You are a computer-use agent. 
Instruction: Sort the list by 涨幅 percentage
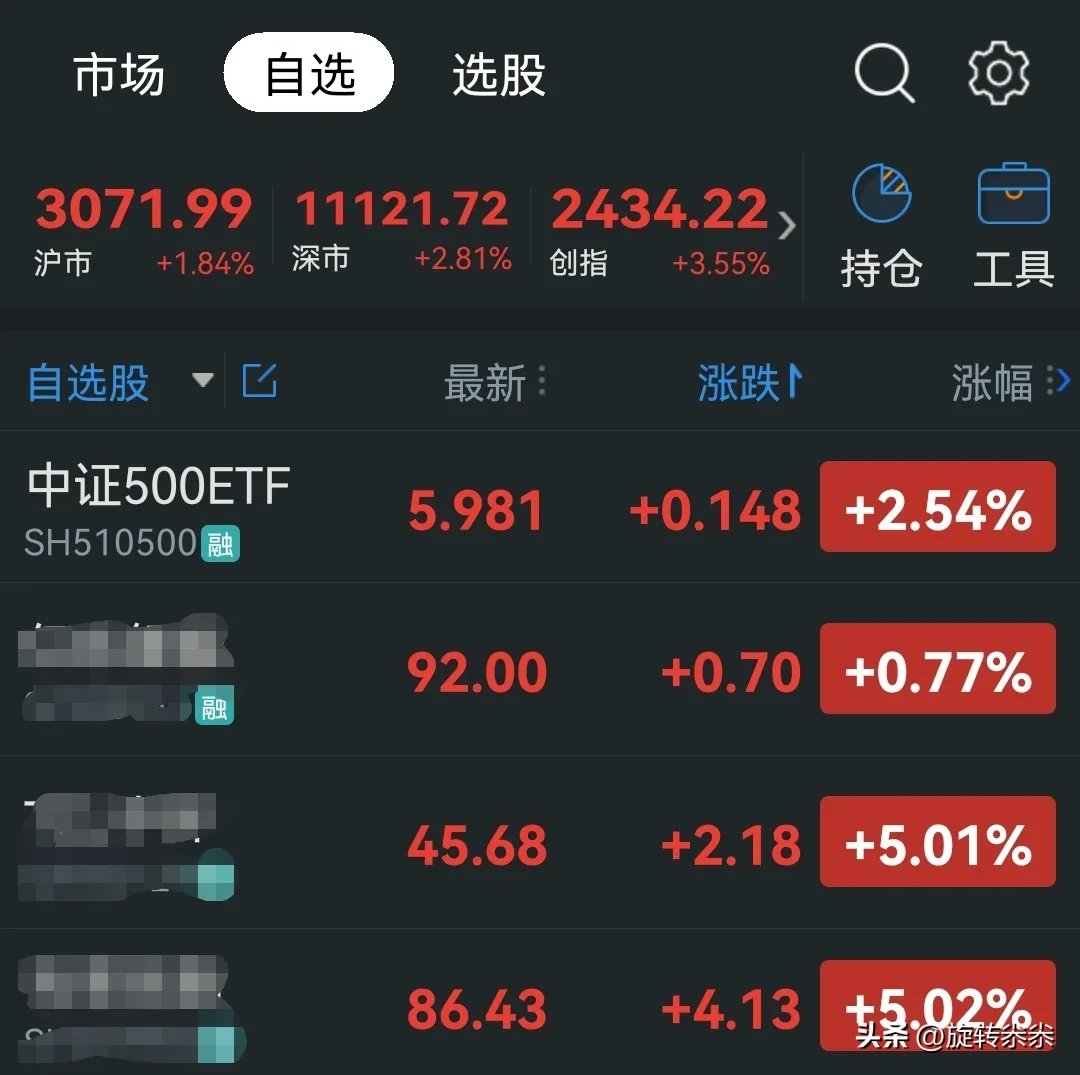[x=1000, y=382]
